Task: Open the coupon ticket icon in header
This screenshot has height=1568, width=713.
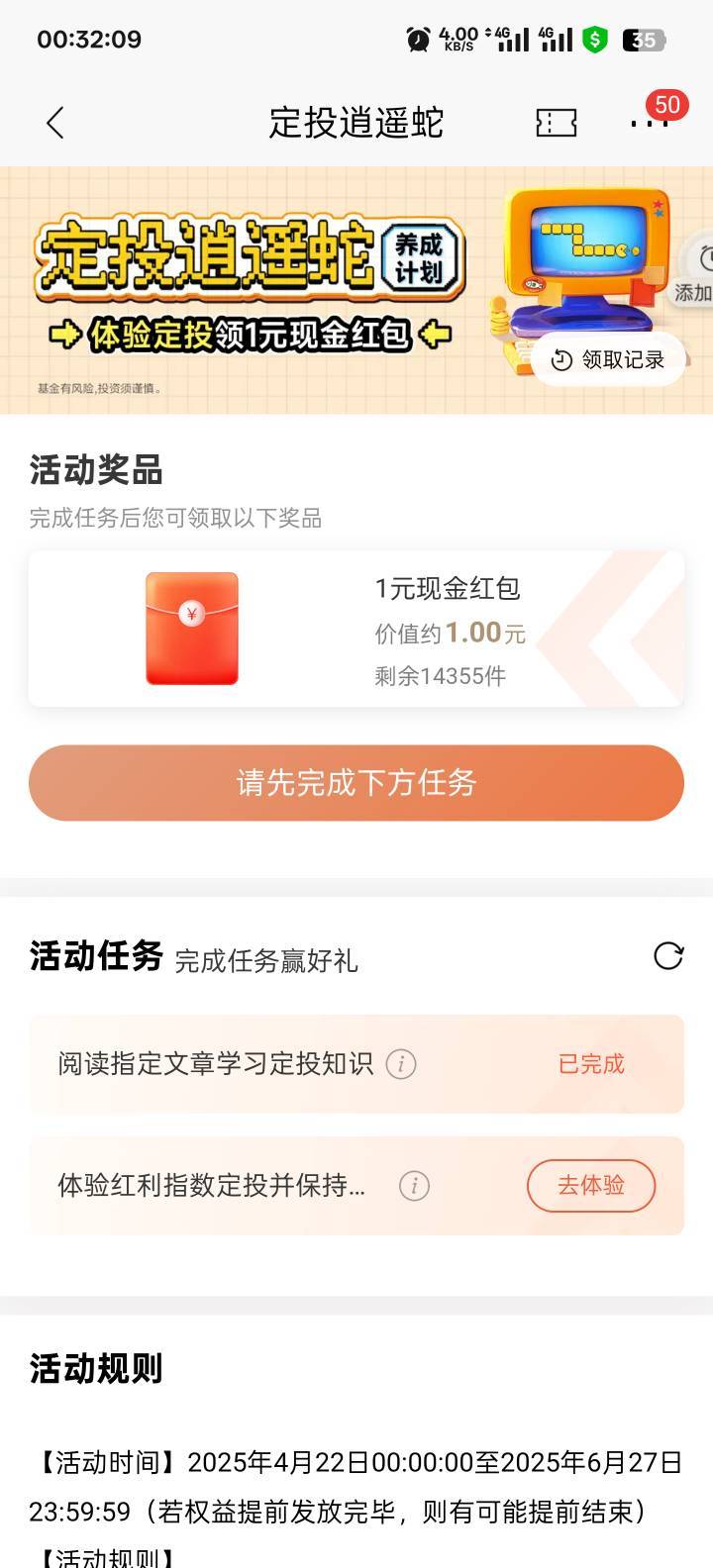Action: 556,123
